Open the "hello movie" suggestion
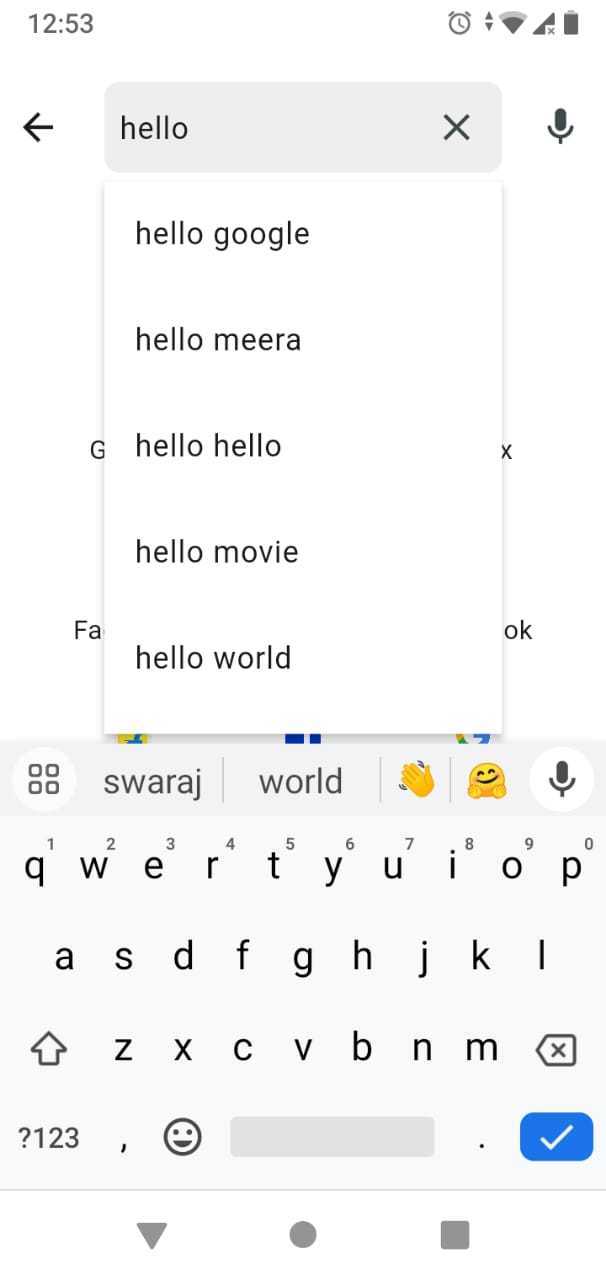Image resolution: width=606 pixels, height=1280 pixels. pos(217,552)
